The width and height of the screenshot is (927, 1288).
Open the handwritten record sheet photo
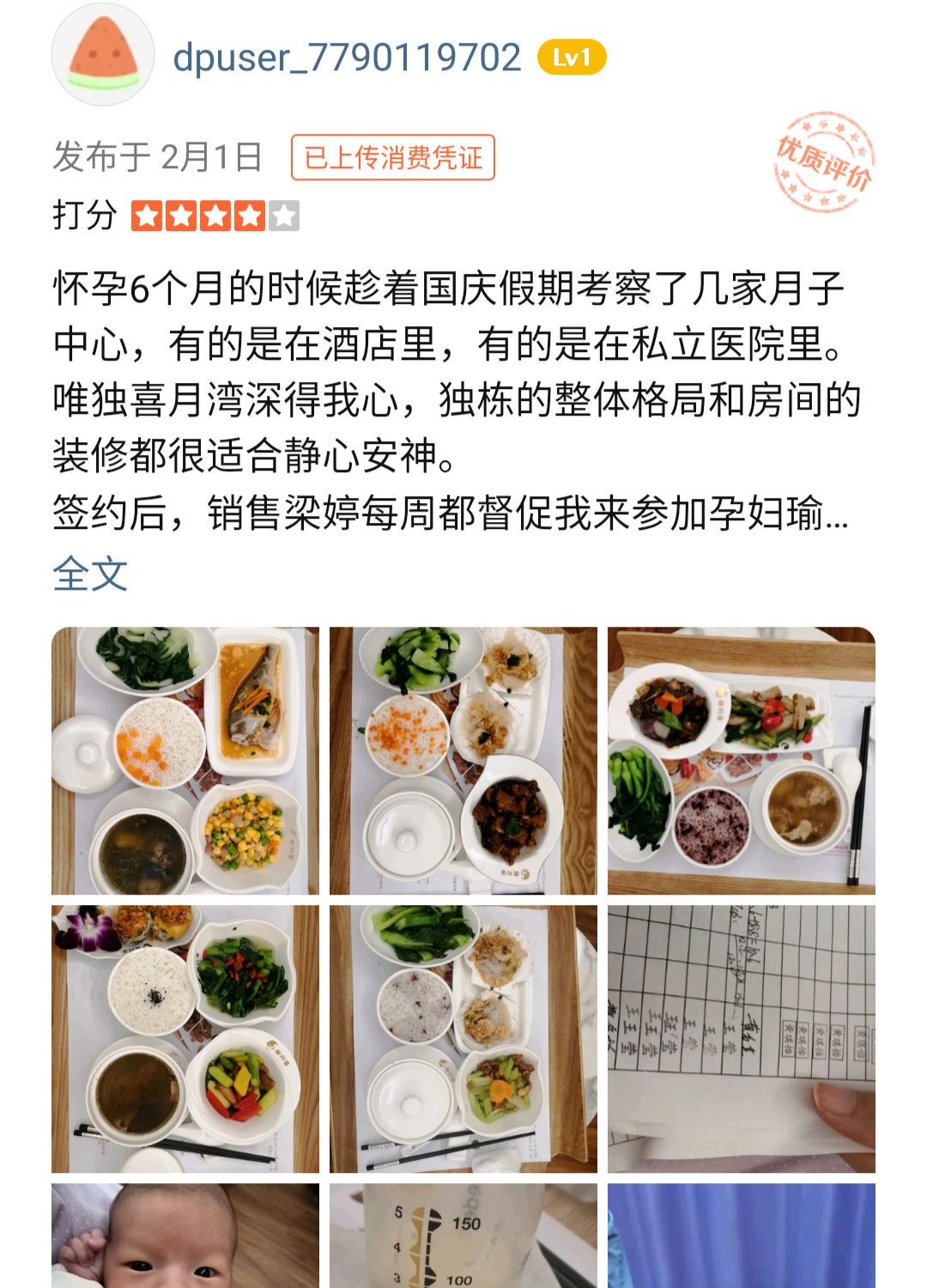(x=741, y=1039)
